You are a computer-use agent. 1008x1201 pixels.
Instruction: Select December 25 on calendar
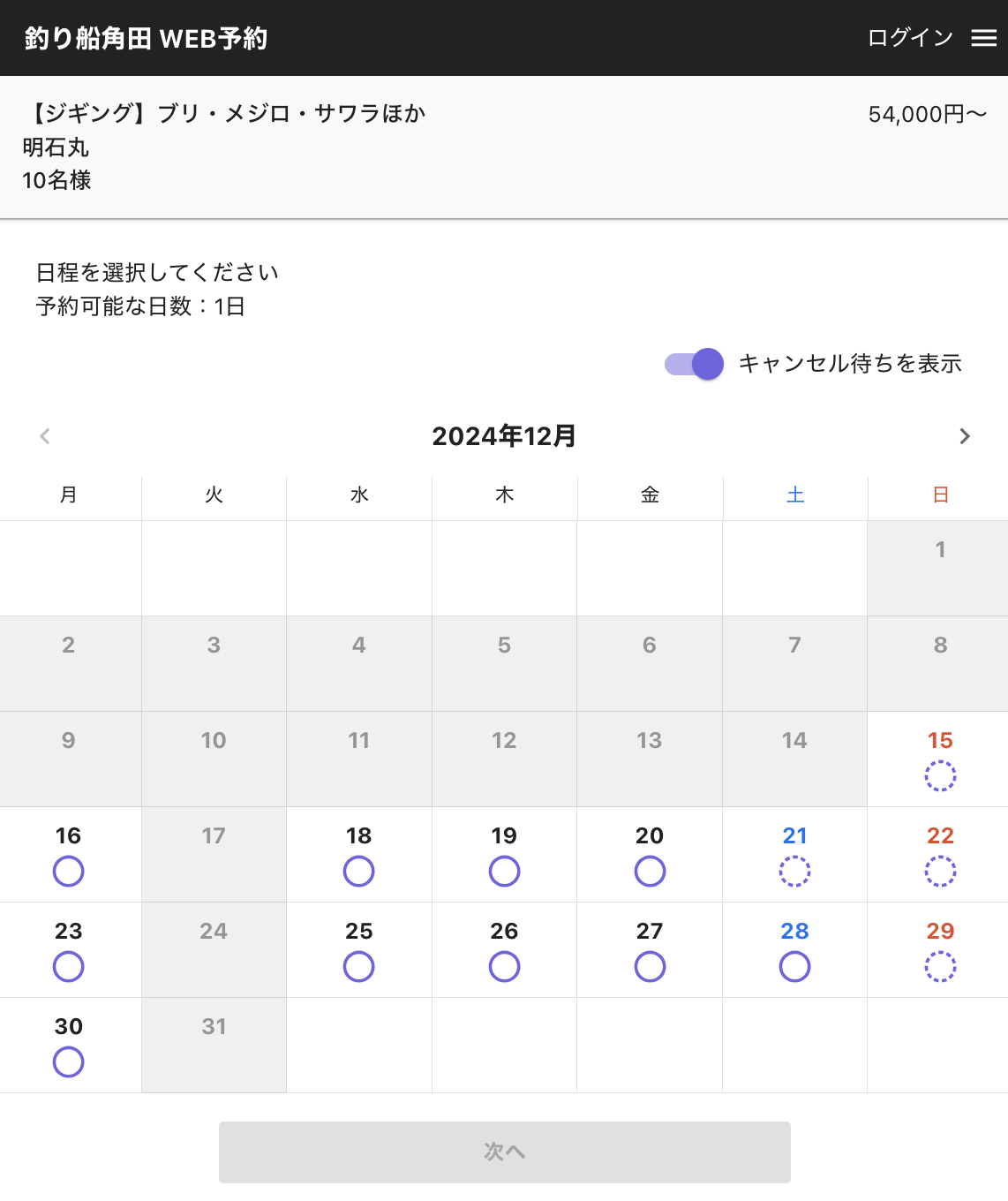[358, 951]
